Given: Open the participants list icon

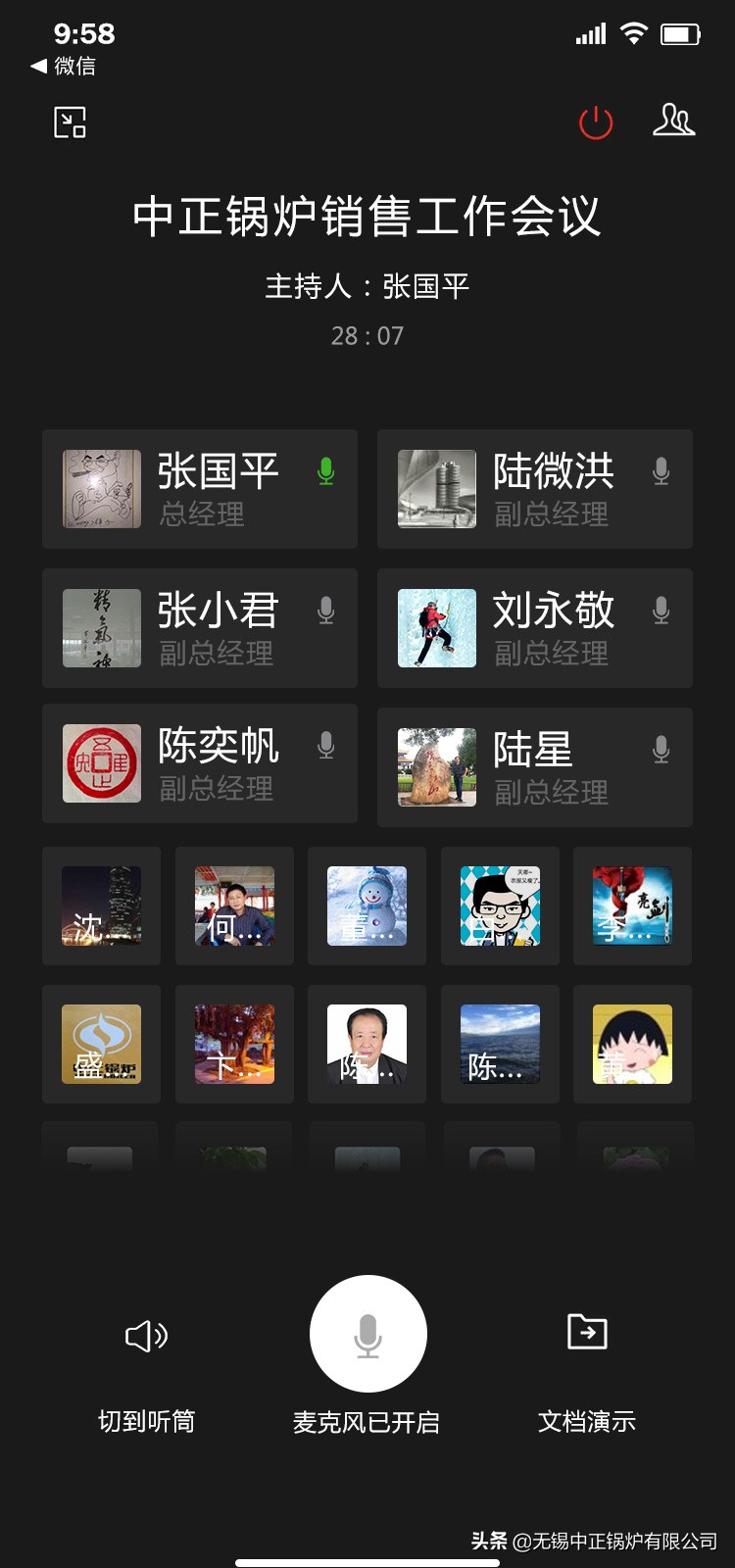Looking at the screenshot, I should coord(674,122).
